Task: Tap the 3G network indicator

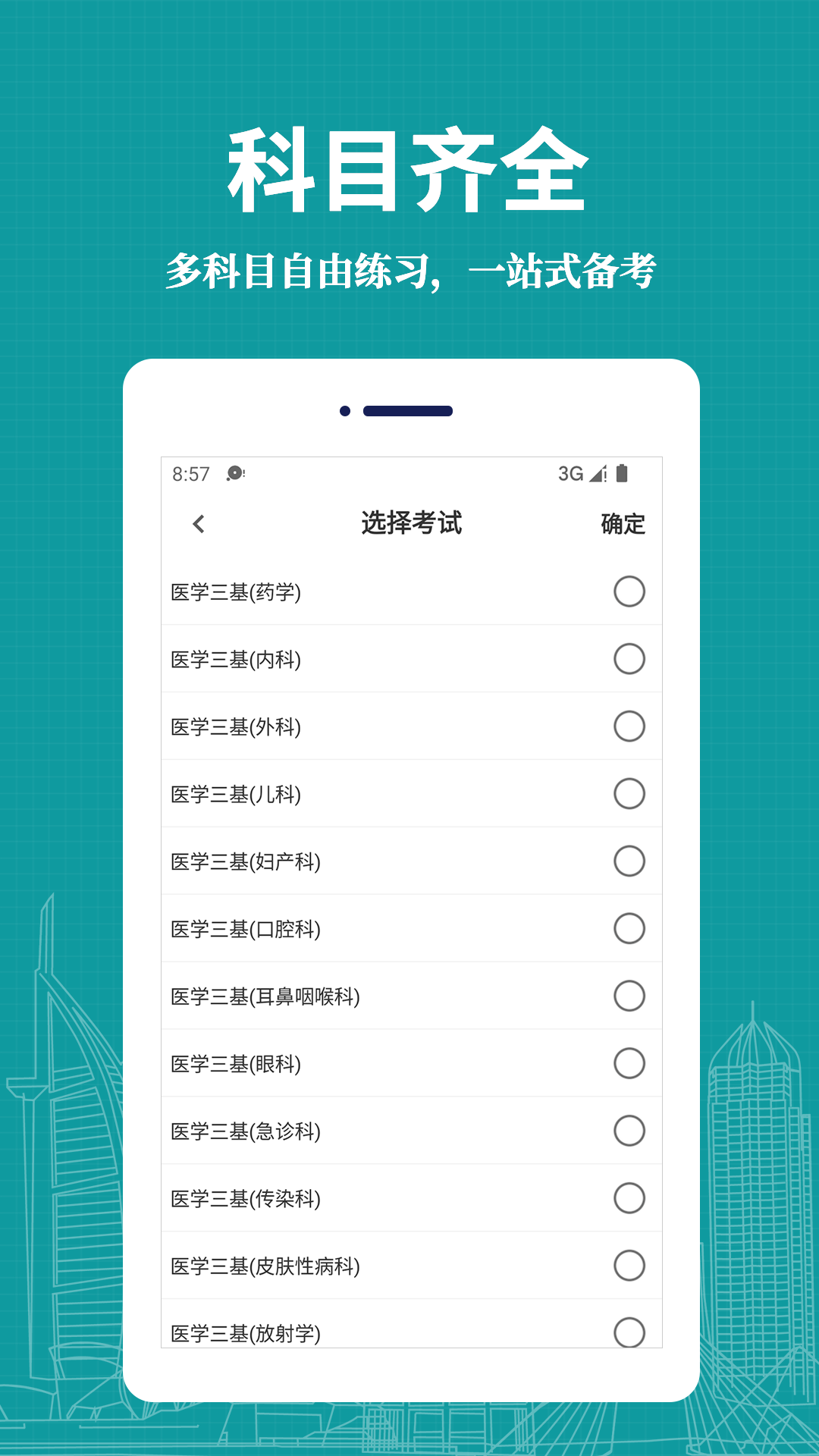Action: coord(571,473)
